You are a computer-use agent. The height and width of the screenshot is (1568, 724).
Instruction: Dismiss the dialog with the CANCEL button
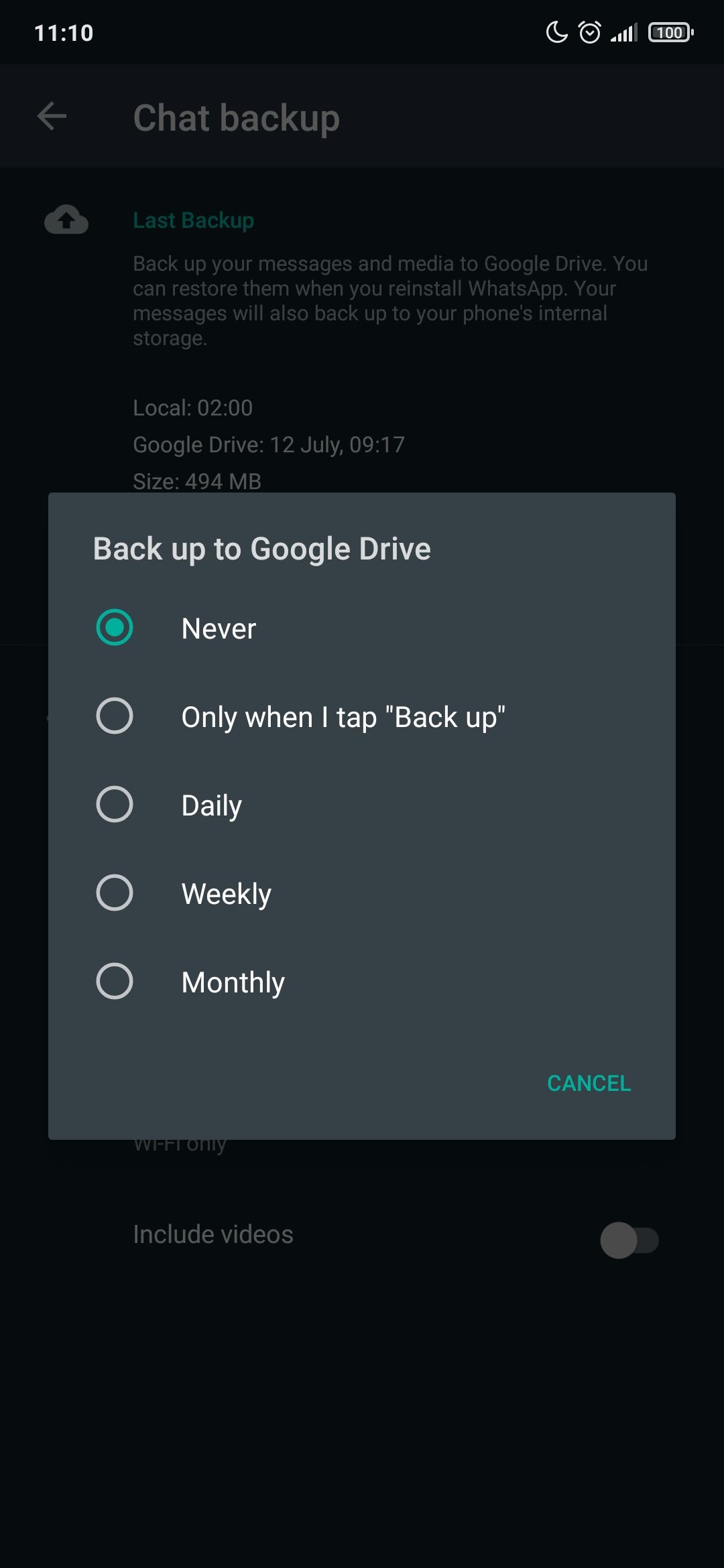pos(588,1083)
